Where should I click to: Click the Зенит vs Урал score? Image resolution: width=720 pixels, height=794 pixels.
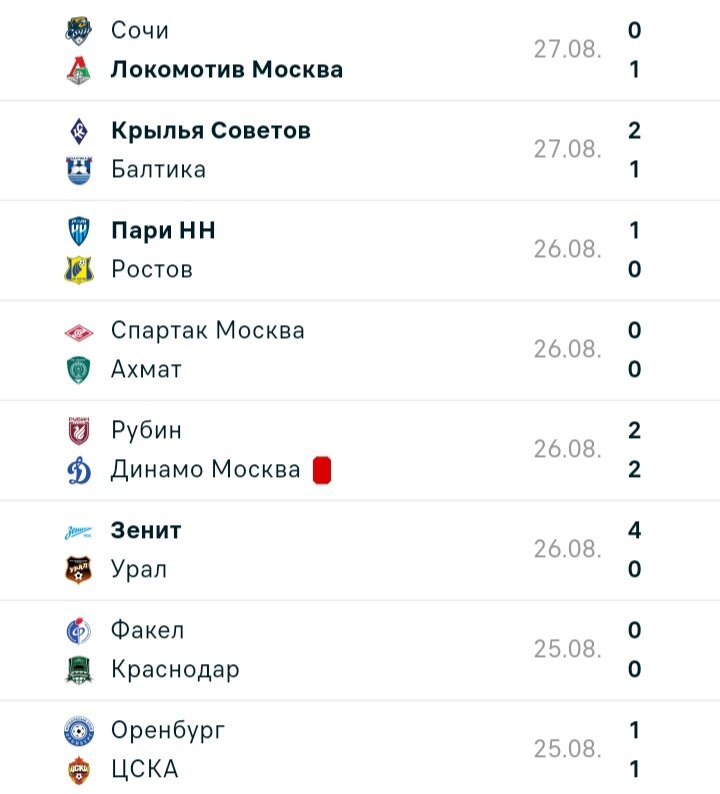(635, 550)
